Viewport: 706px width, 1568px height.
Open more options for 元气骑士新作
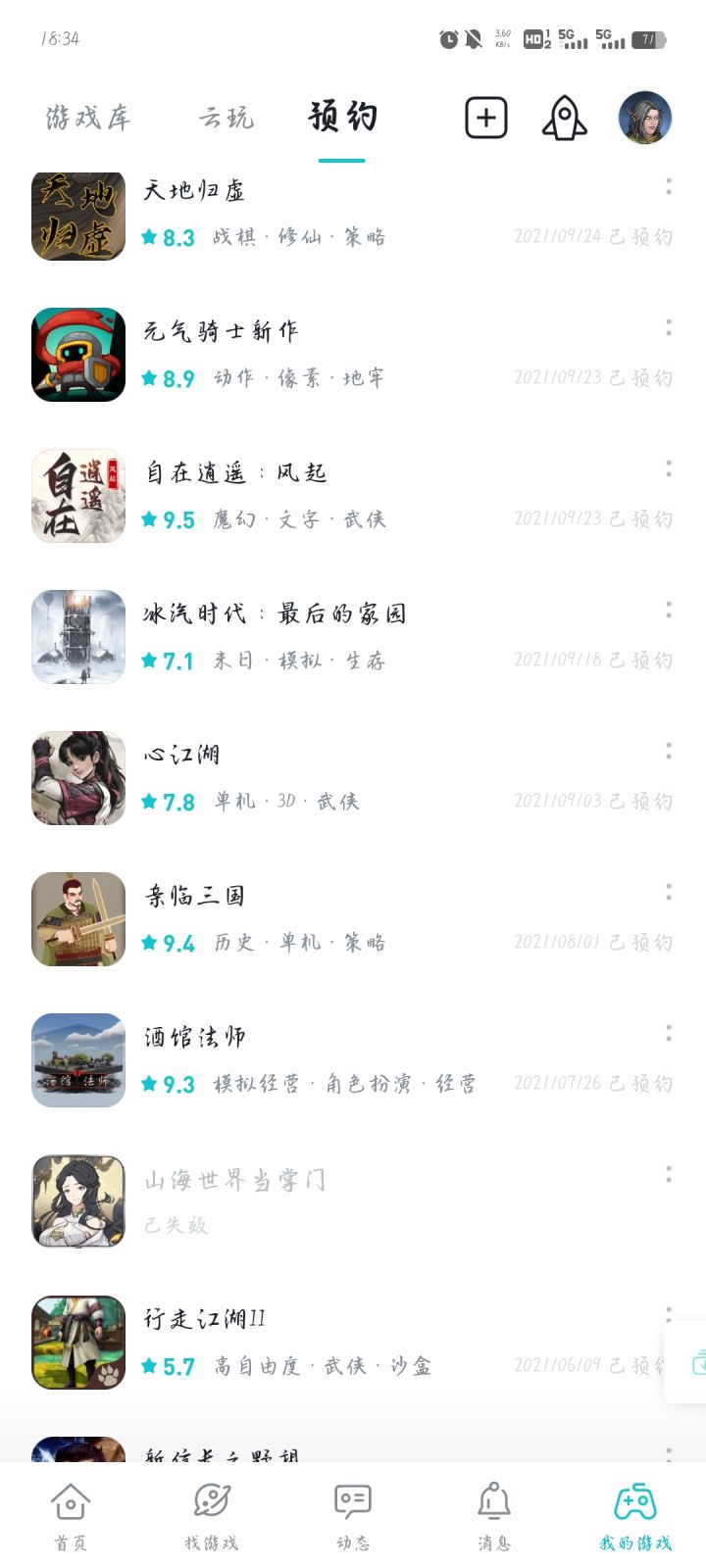[669, 327]
